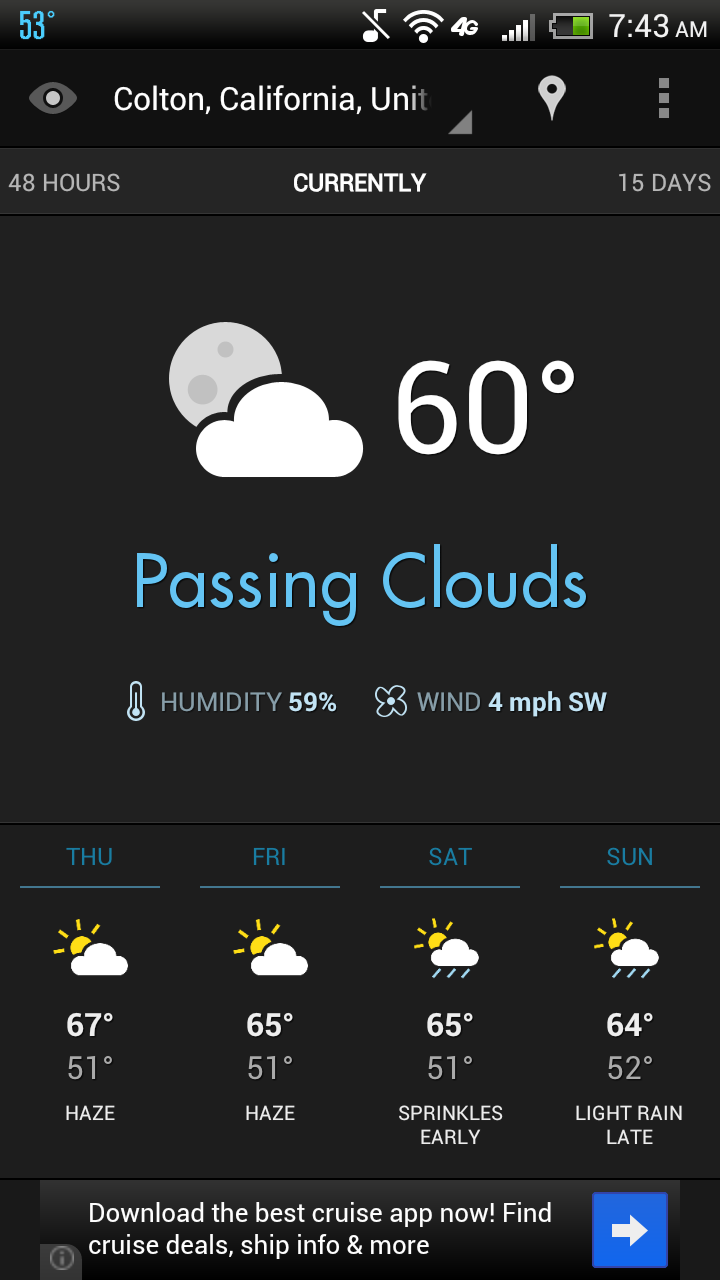Tap the eye icon in the app bar
Viewport: 720px width, 1280px height.
point(53,98)
